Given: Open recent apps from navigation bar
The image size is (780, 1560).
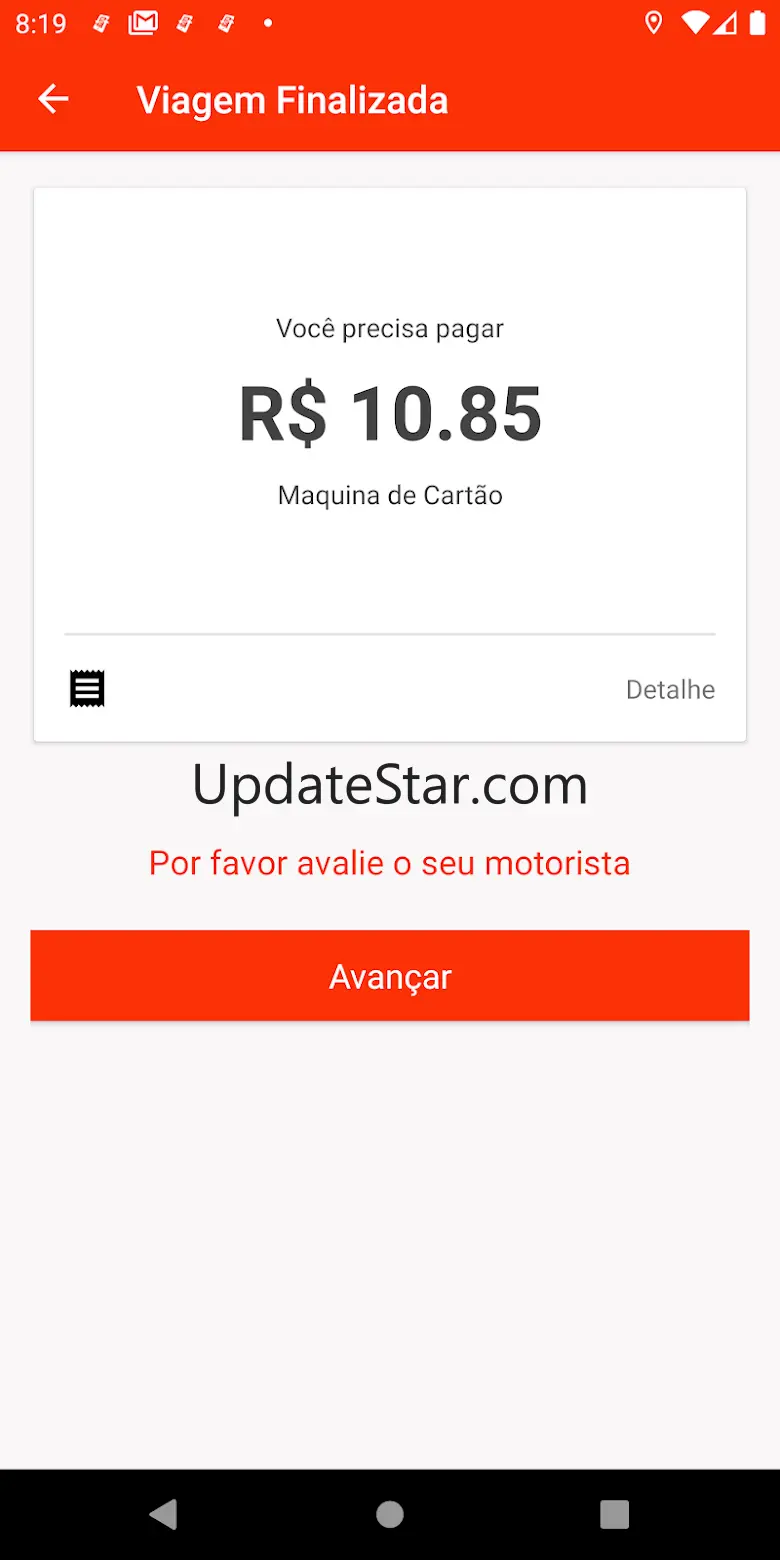Looking at the screenshot, I should click(614, 1514).
